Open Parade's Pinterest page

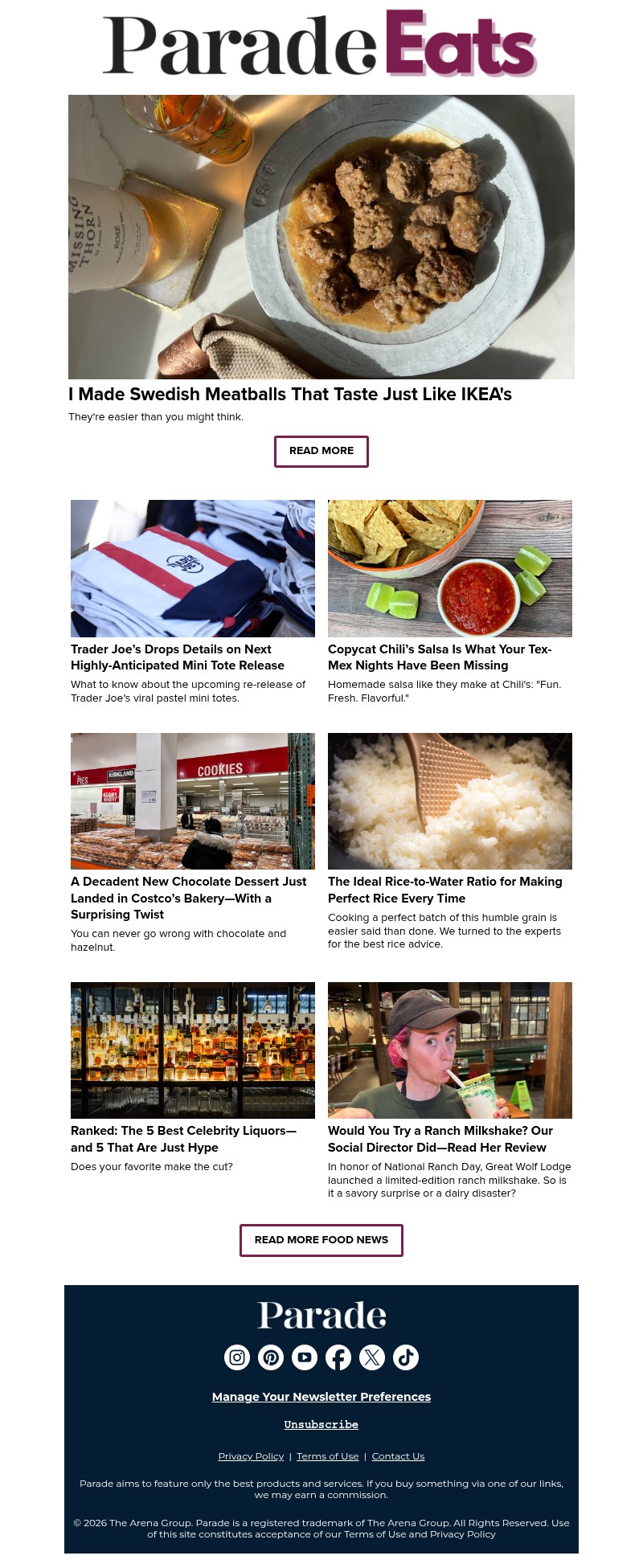pyautogui.click(x=271, y=1357)
